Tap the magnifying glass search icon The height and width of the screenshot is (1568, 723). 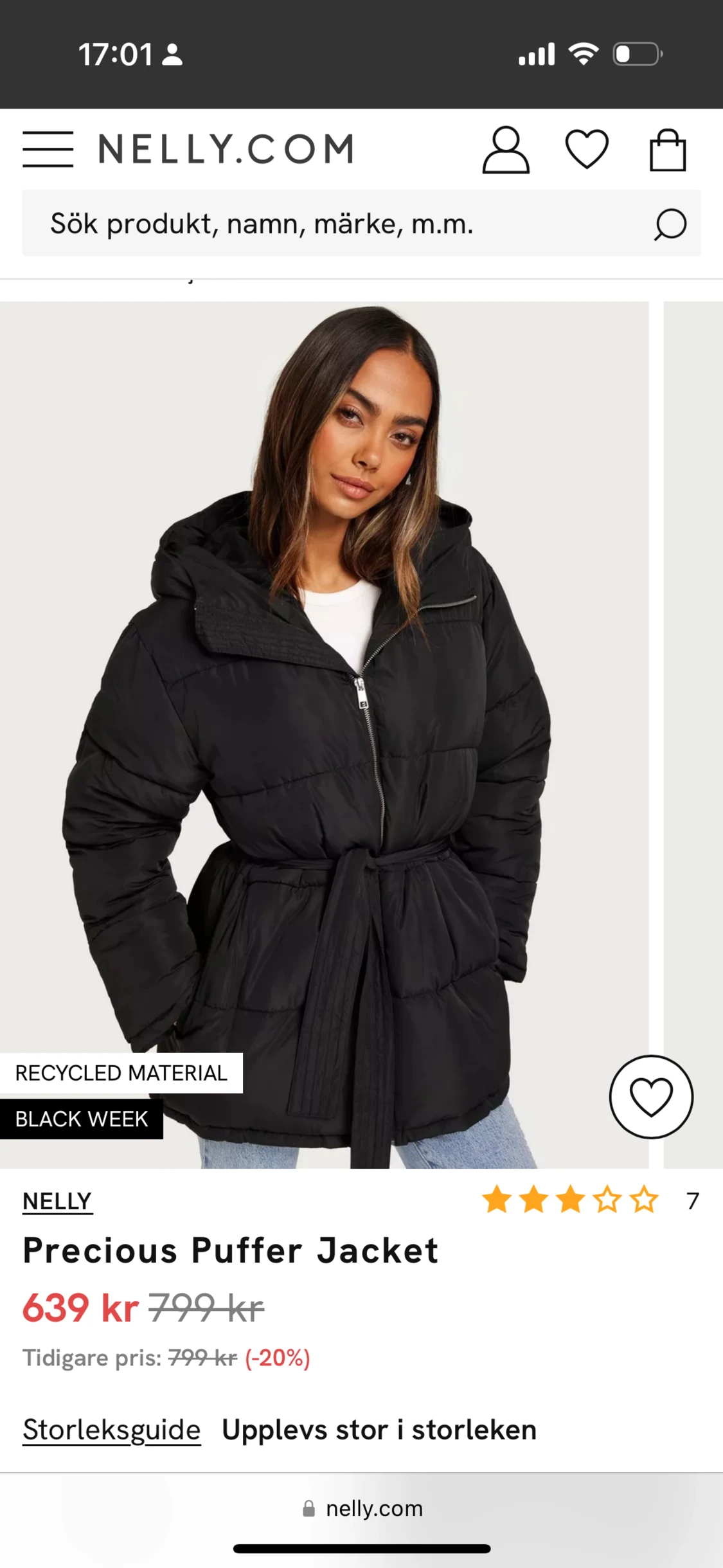click(x=670, y=224)
